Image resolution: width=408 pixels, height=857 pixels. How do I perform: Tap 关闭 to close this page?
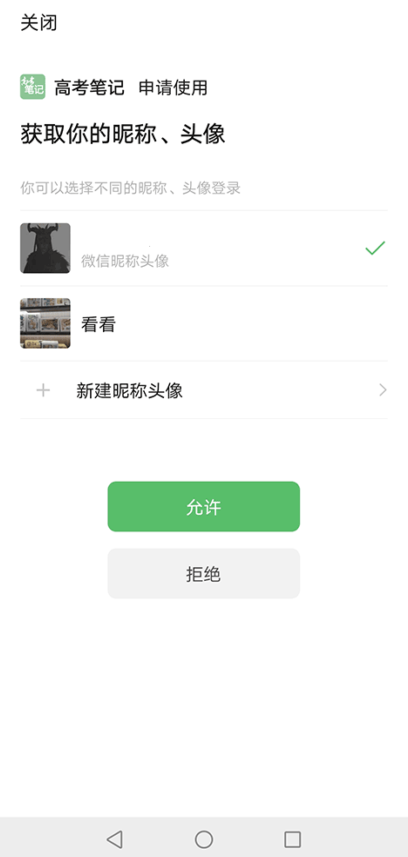38,23
